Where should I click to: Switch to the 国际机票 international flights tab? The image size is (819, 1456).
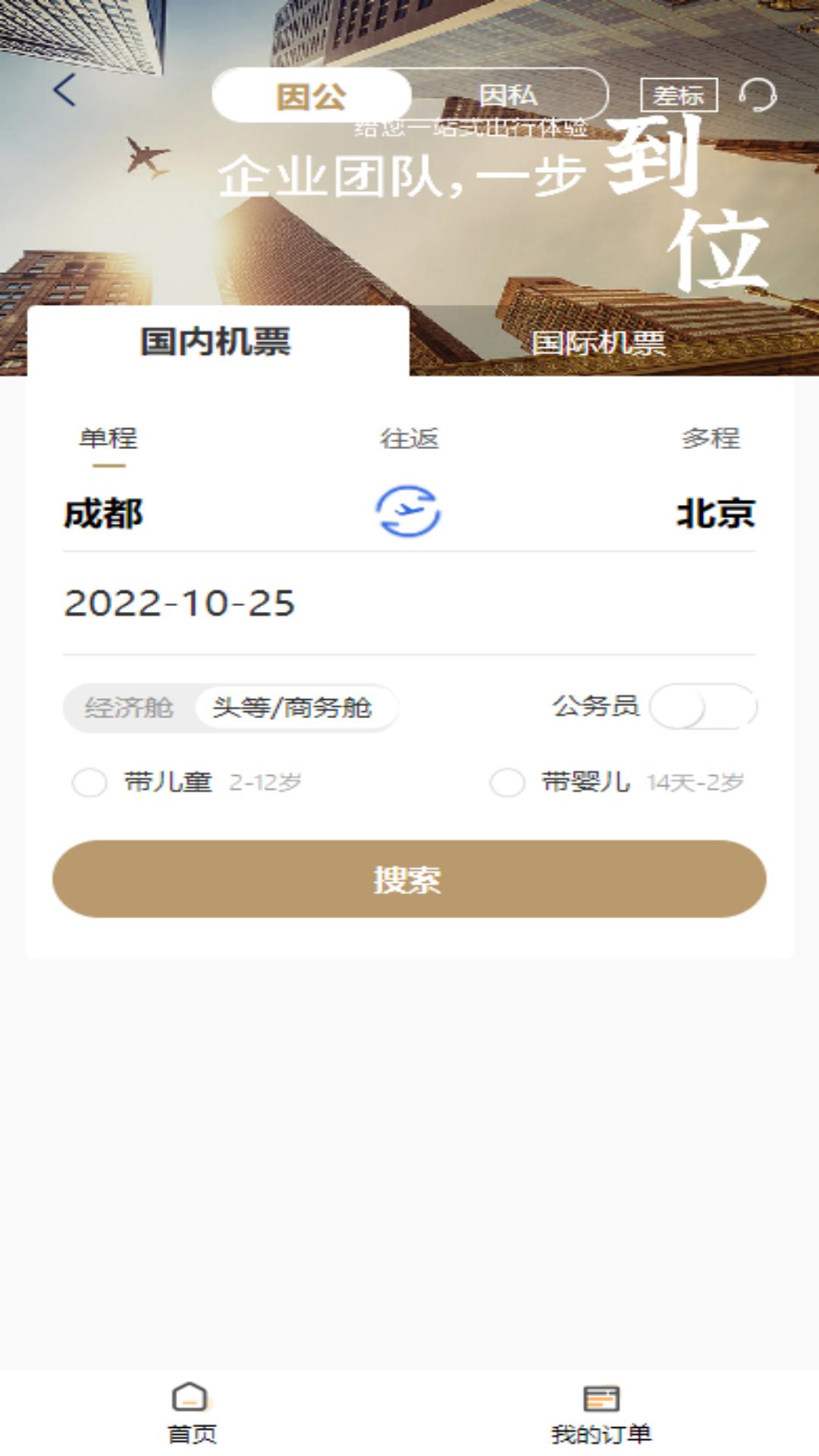tap(598, 343)
